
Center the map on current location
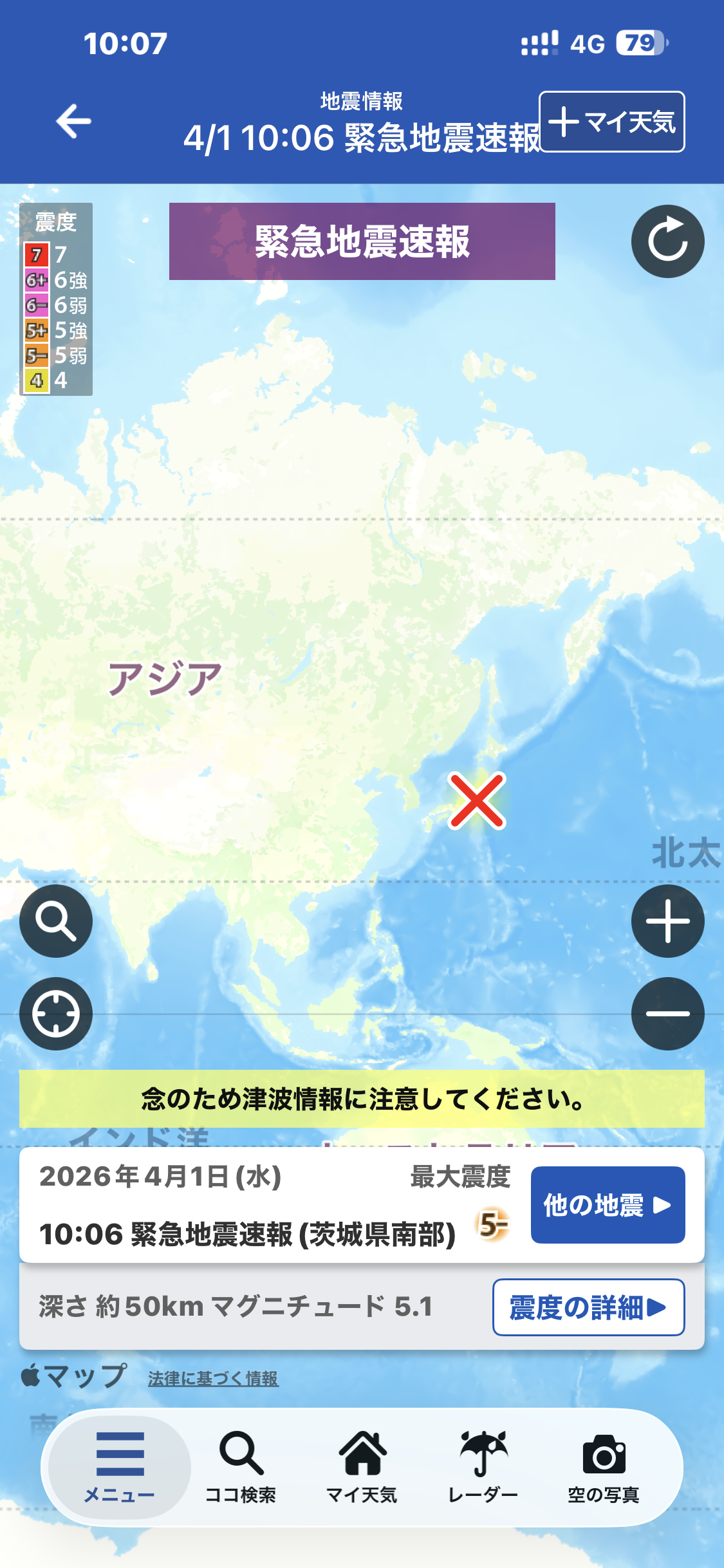pos(56,1014)
